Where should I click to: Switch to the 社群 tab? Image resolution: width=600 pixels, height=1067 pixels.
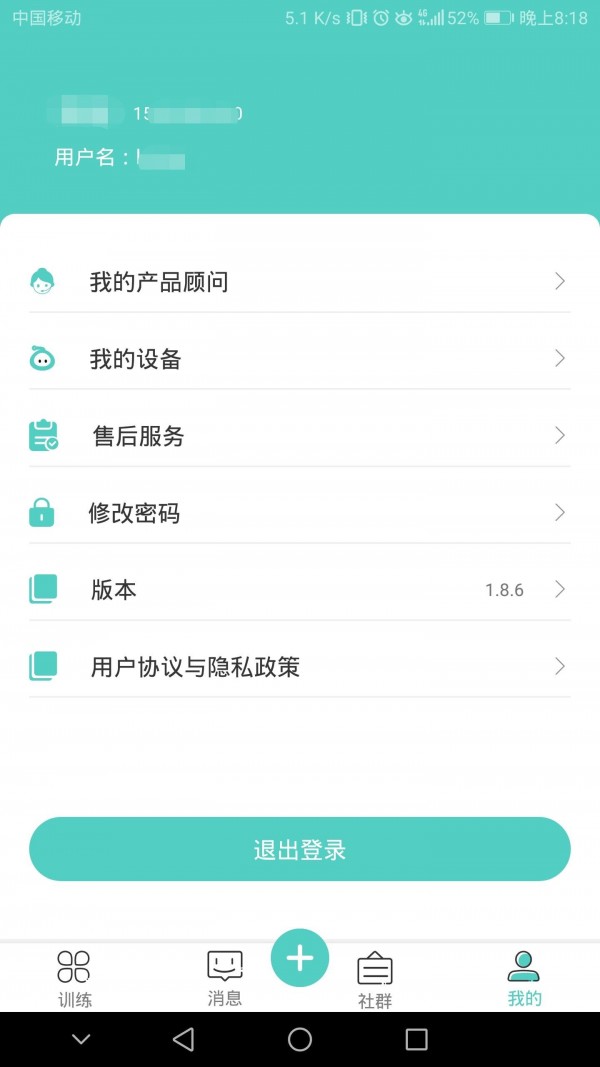375,980
